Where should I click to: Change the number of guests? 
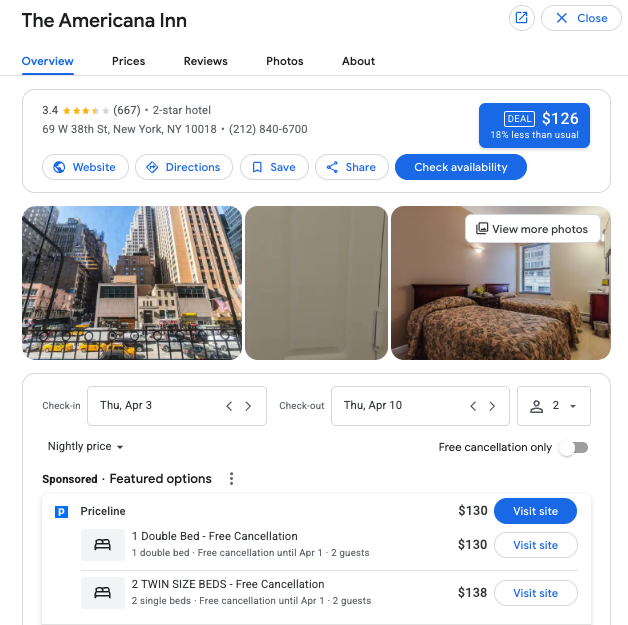[x=553, y=406]
